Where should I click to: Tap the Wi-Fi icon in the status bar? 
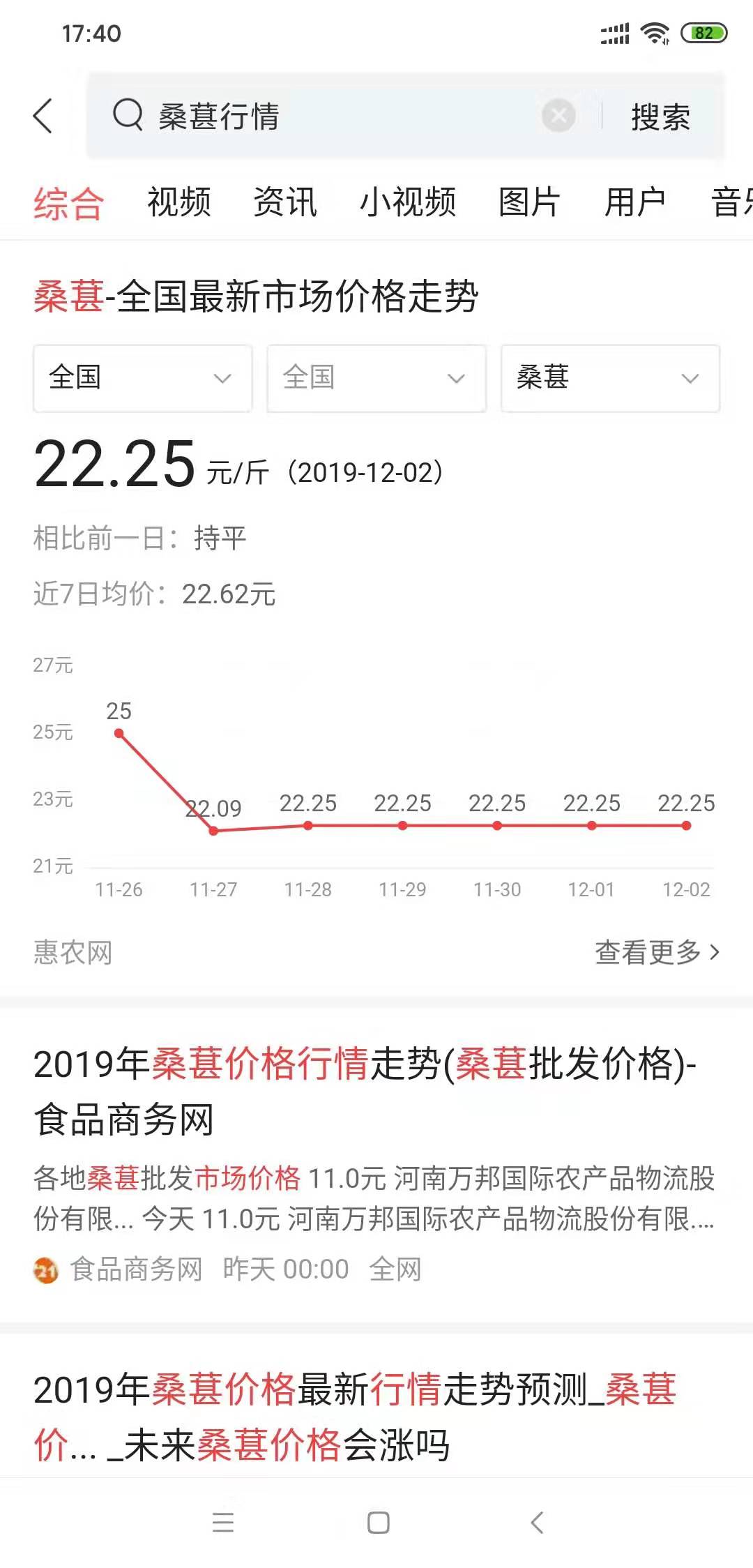tap(653, 31)
